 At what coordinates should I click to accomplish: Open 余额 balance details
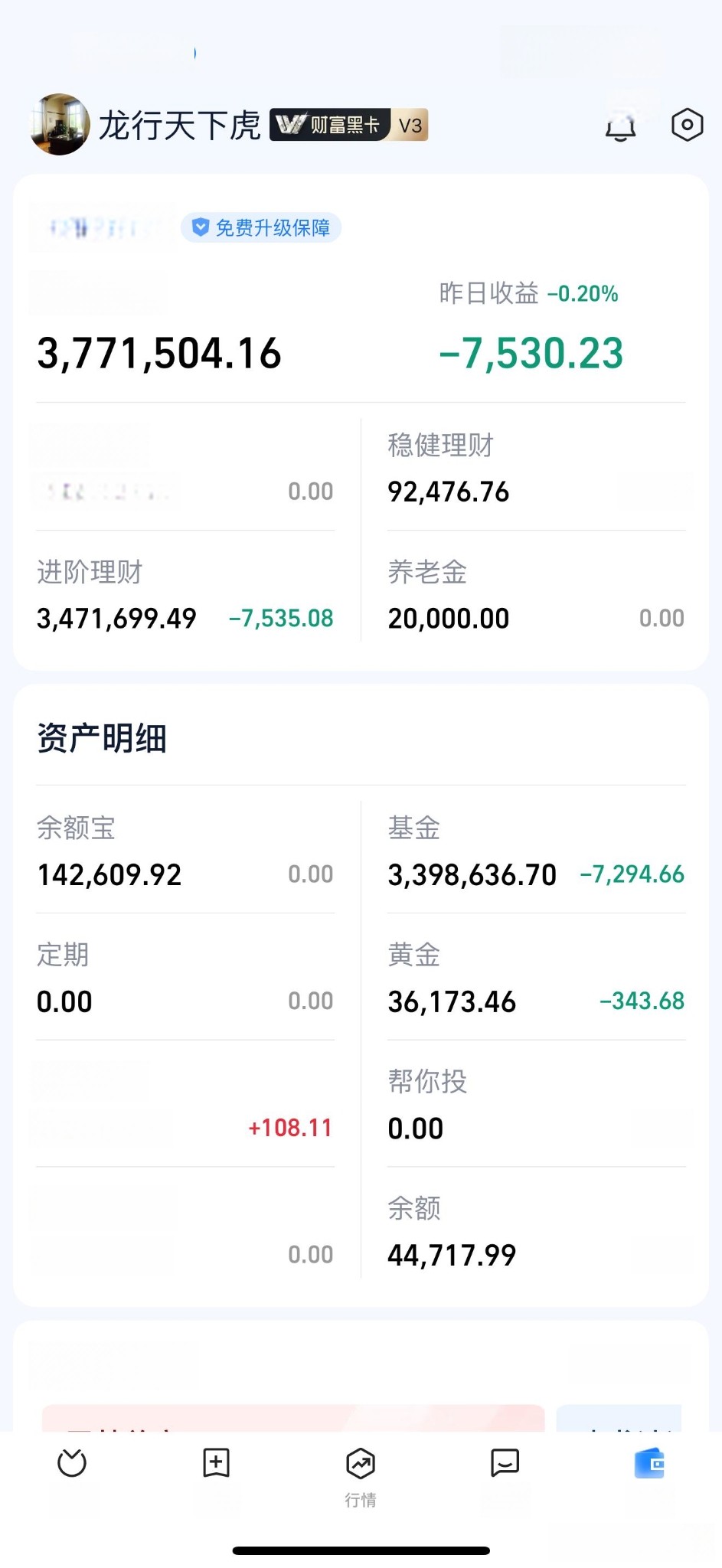point(535,1233)
